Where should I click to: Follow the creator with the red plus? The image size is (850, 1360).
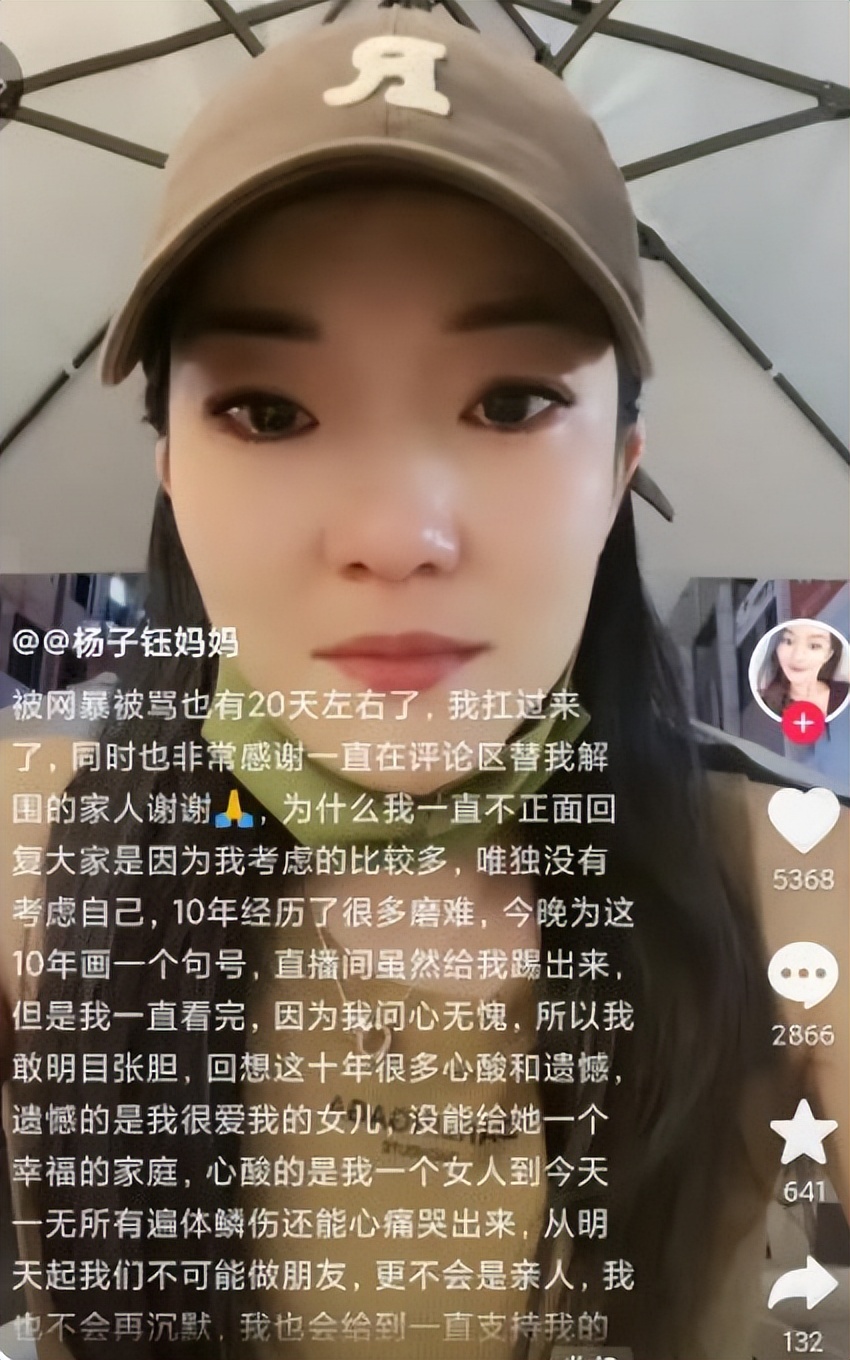coord(802,721)
